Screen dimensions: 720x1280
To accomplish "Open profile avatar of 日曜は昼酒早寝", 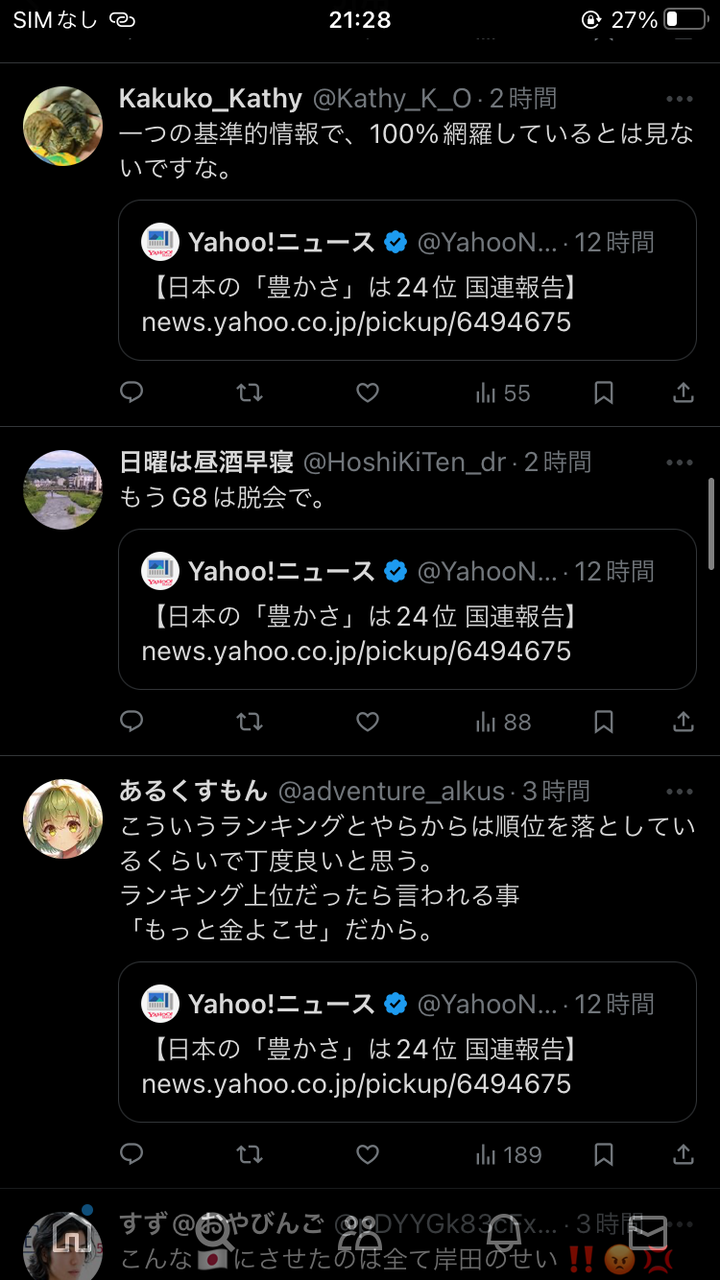I will pos(63,489).
